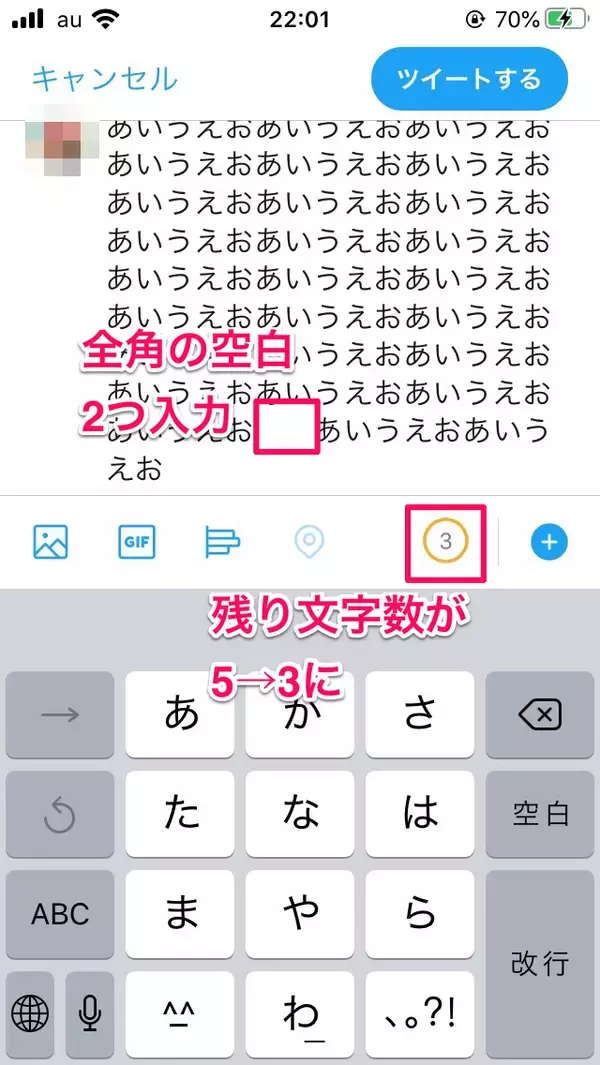Tap the punctuation 、。?! key
Screen dimensions: 600x1065
(419, 1012)
